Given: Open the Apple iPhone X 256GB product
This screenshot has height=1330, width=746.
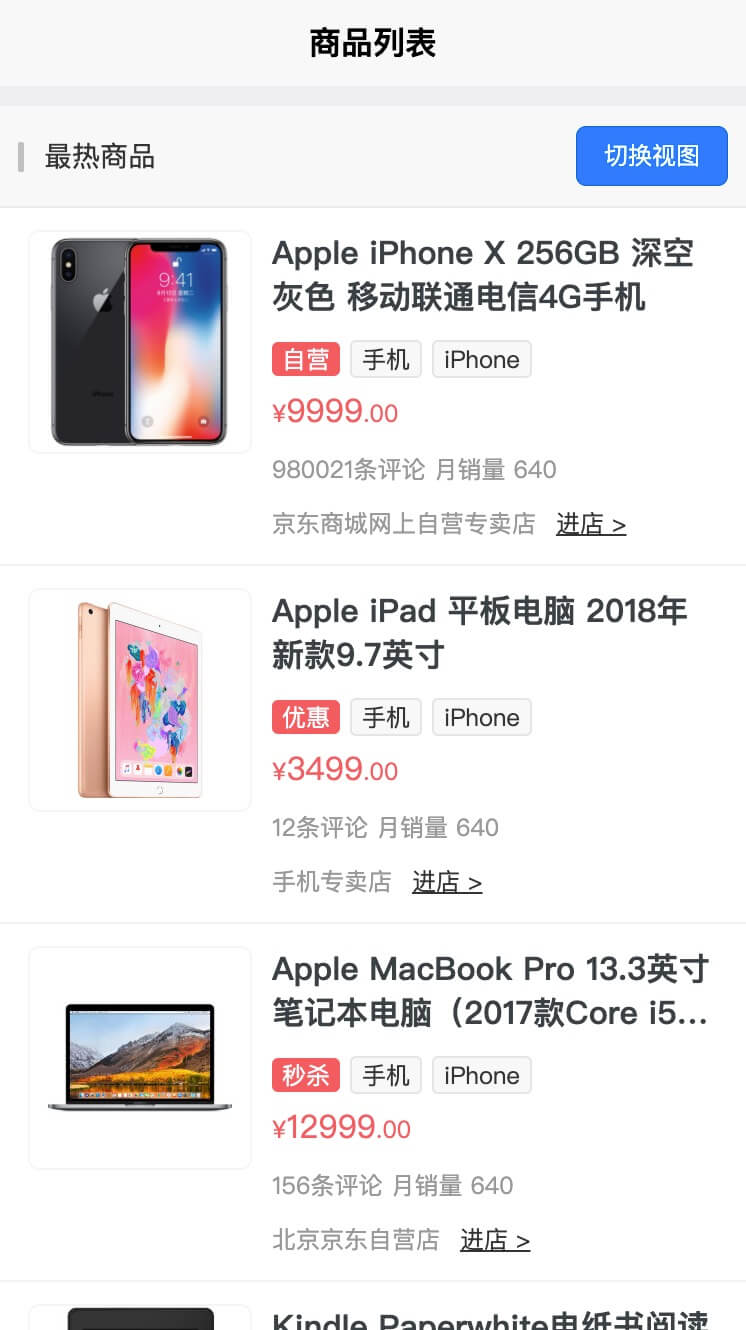Looking at the screenshot, I should click(x=482, y=275).
